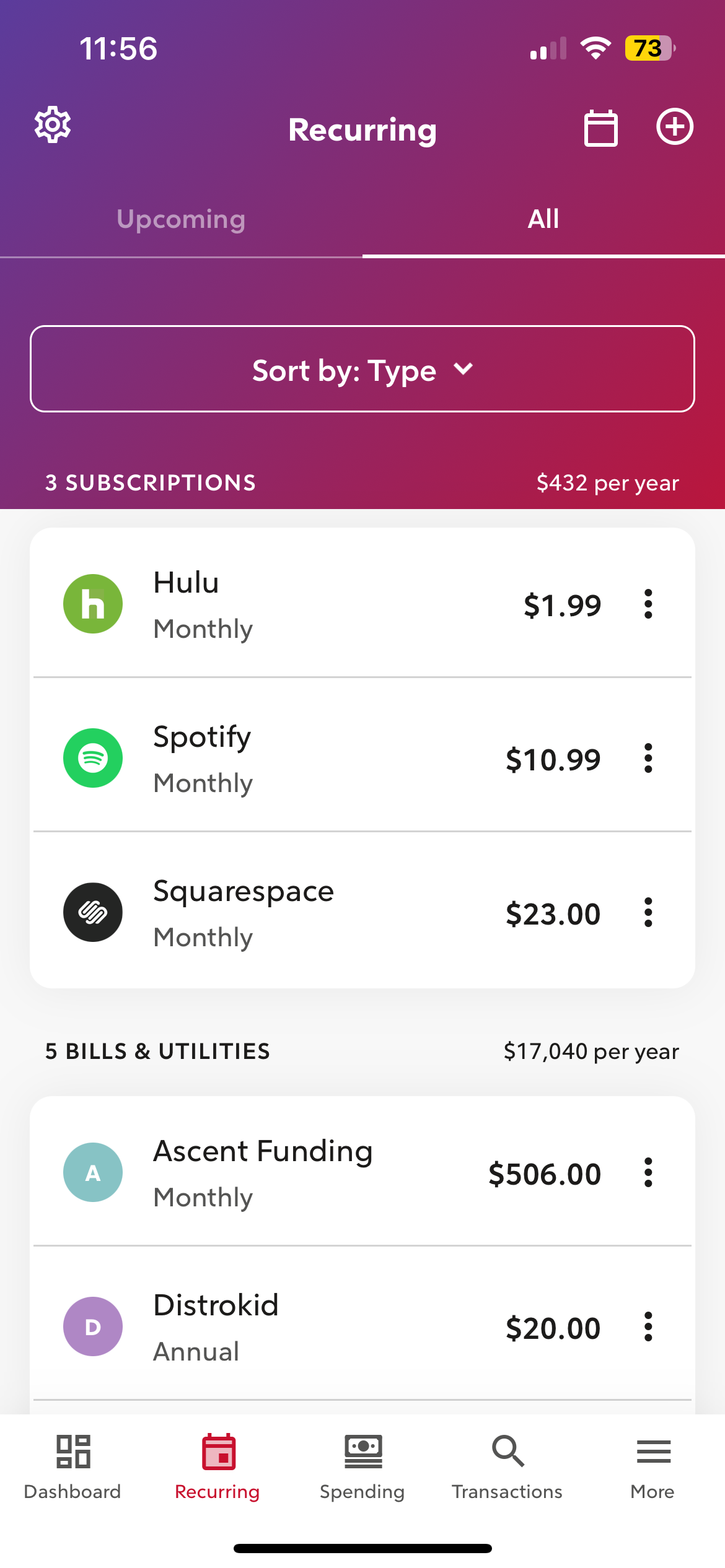Open more options for Hulu
The image size is (725, 1568).
[x=648, y=604]
